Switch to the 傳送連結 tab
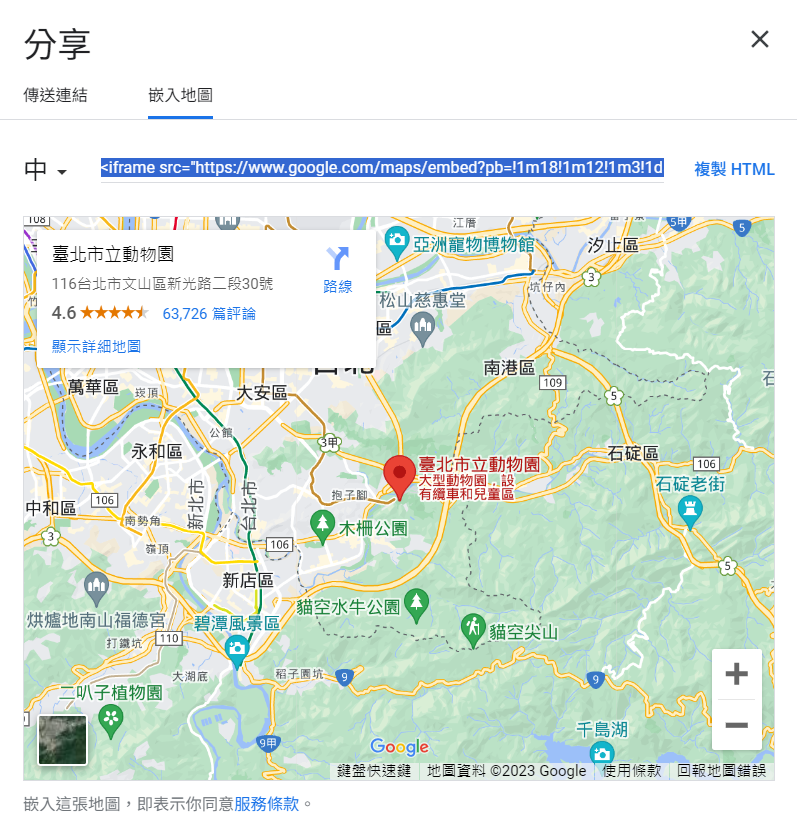Screen dimensions: 797x837 click(56, 96)
